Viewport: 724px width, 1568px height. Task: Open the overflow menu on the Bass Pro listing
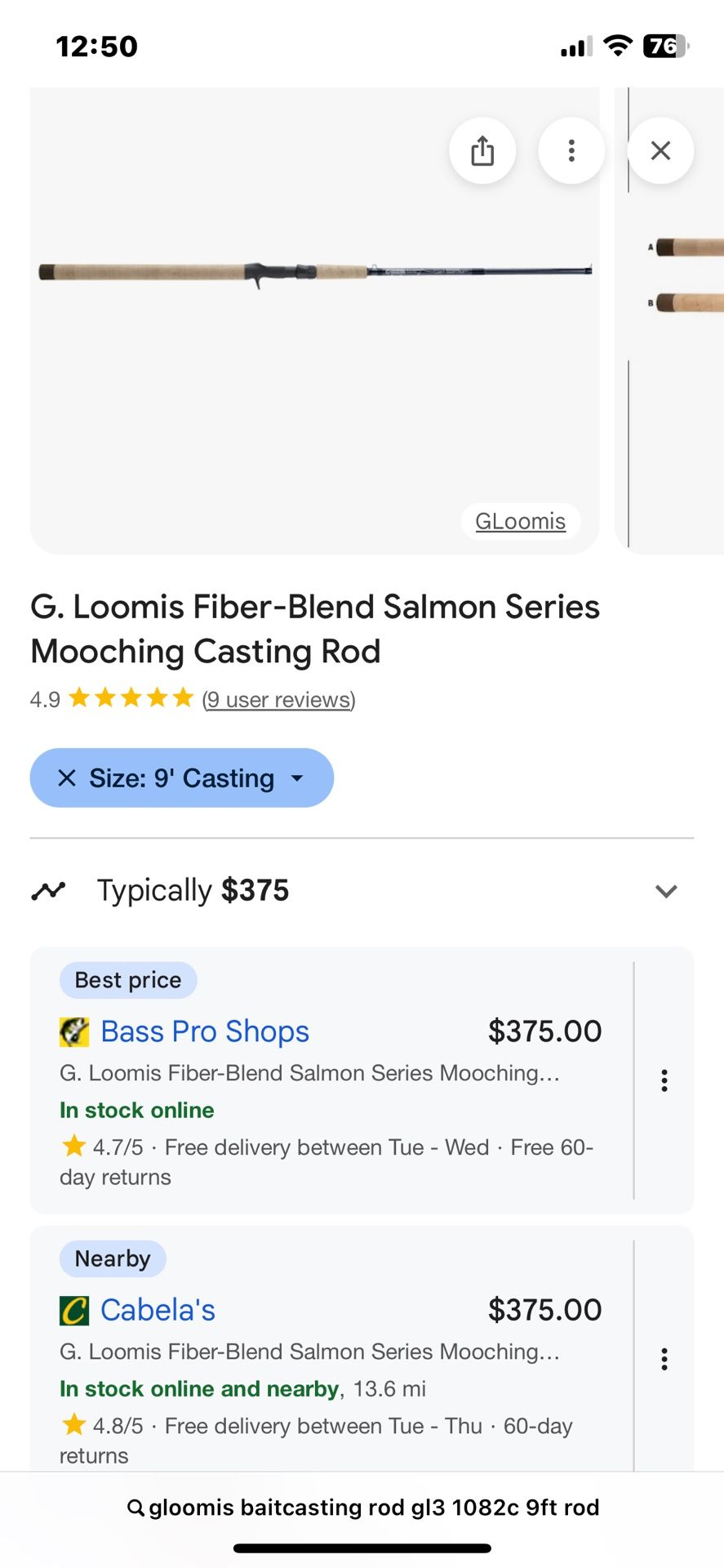(x=664, y=1080)
